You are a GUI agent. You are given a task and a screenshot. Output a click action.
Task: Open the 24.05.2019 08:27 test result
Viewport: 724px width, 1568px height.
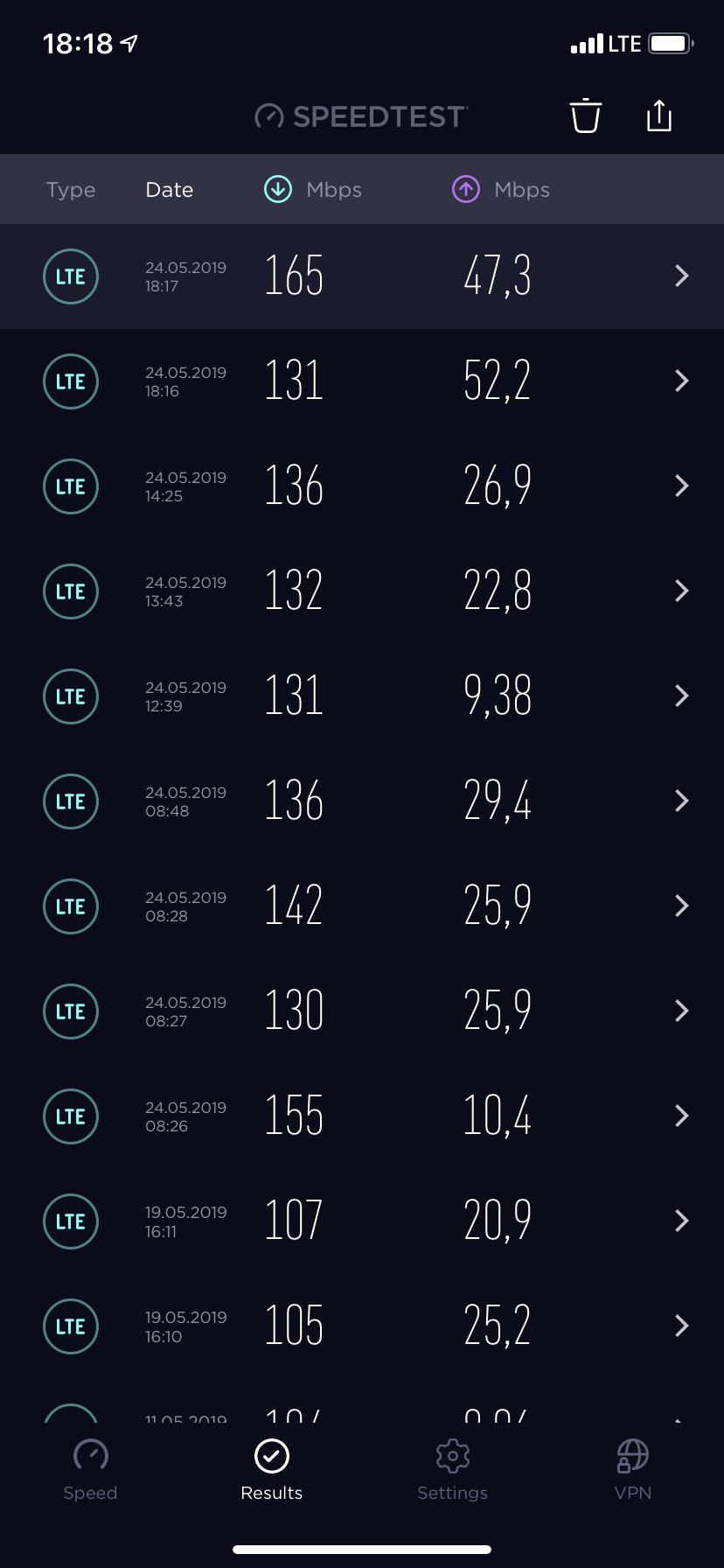point(362,1011)
